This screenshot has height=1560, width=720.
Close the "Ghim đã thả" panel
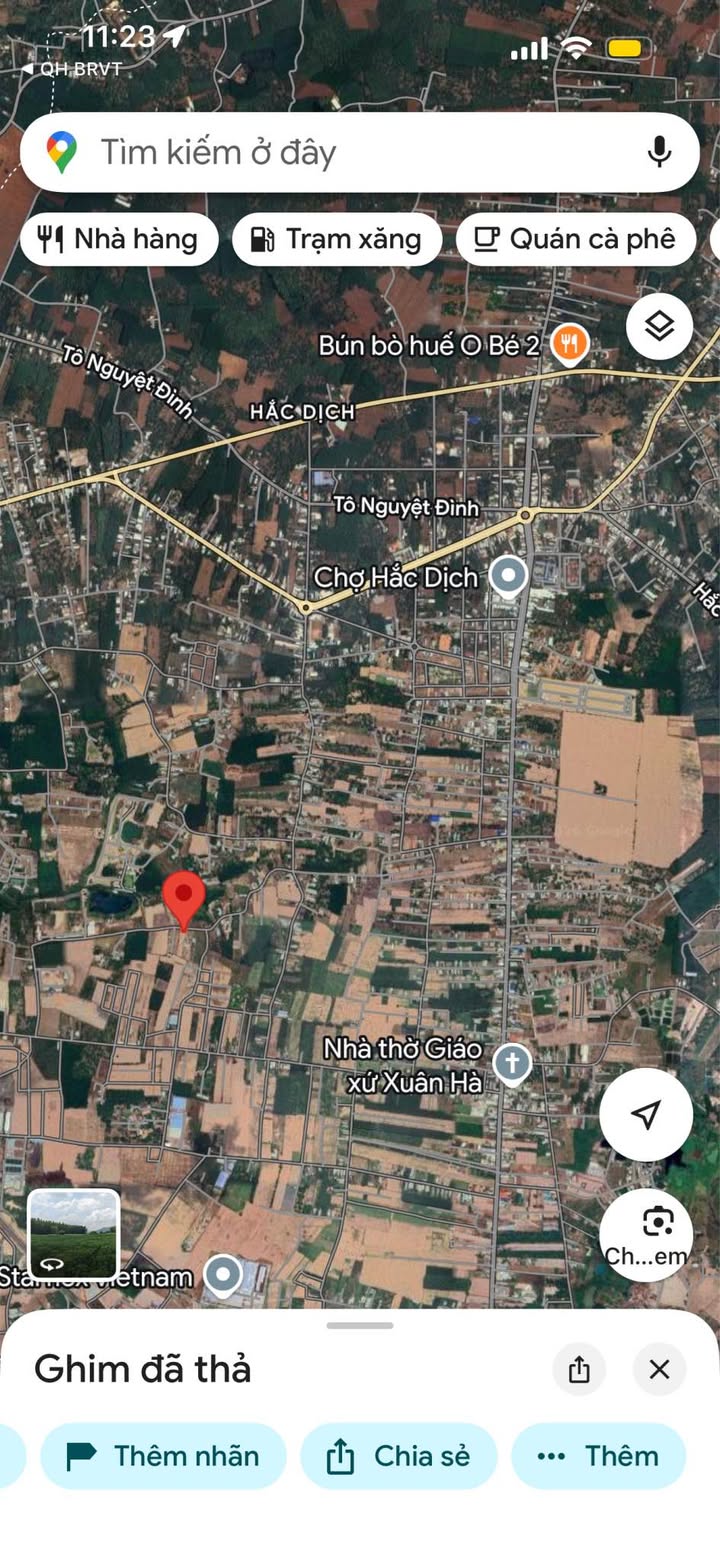[659, 1370]
